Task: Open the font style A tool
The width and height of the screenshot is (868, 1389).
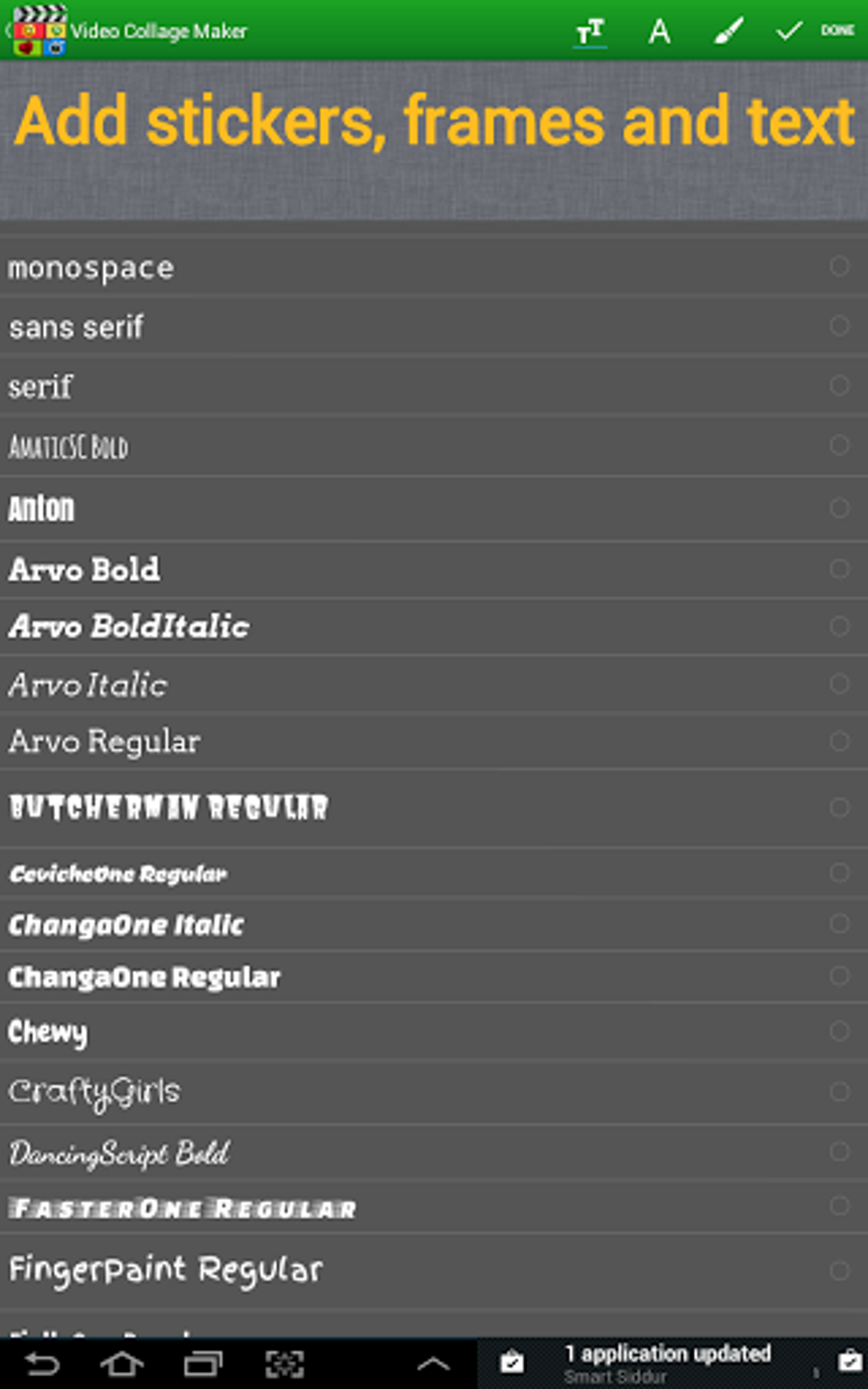Action: pyautogui.click(x=659, y=31)
